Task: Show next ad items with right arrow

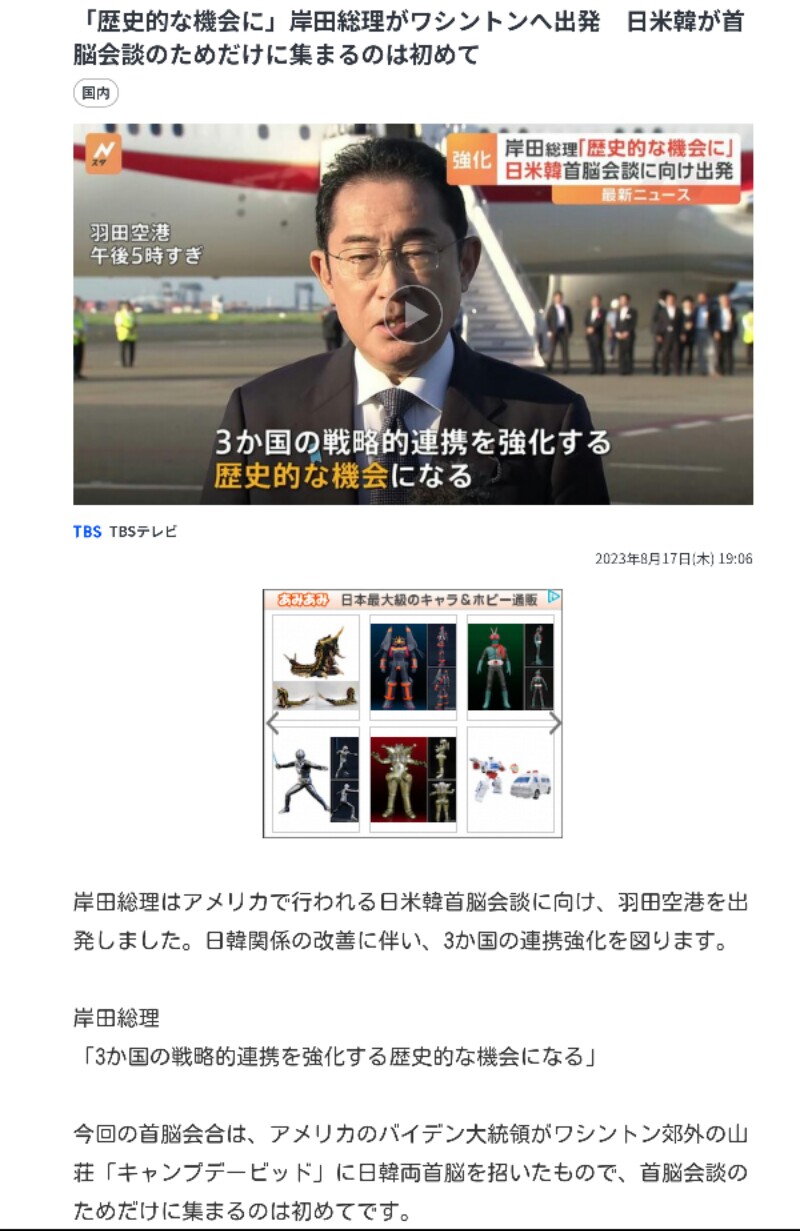Action: tap(555, 724)
